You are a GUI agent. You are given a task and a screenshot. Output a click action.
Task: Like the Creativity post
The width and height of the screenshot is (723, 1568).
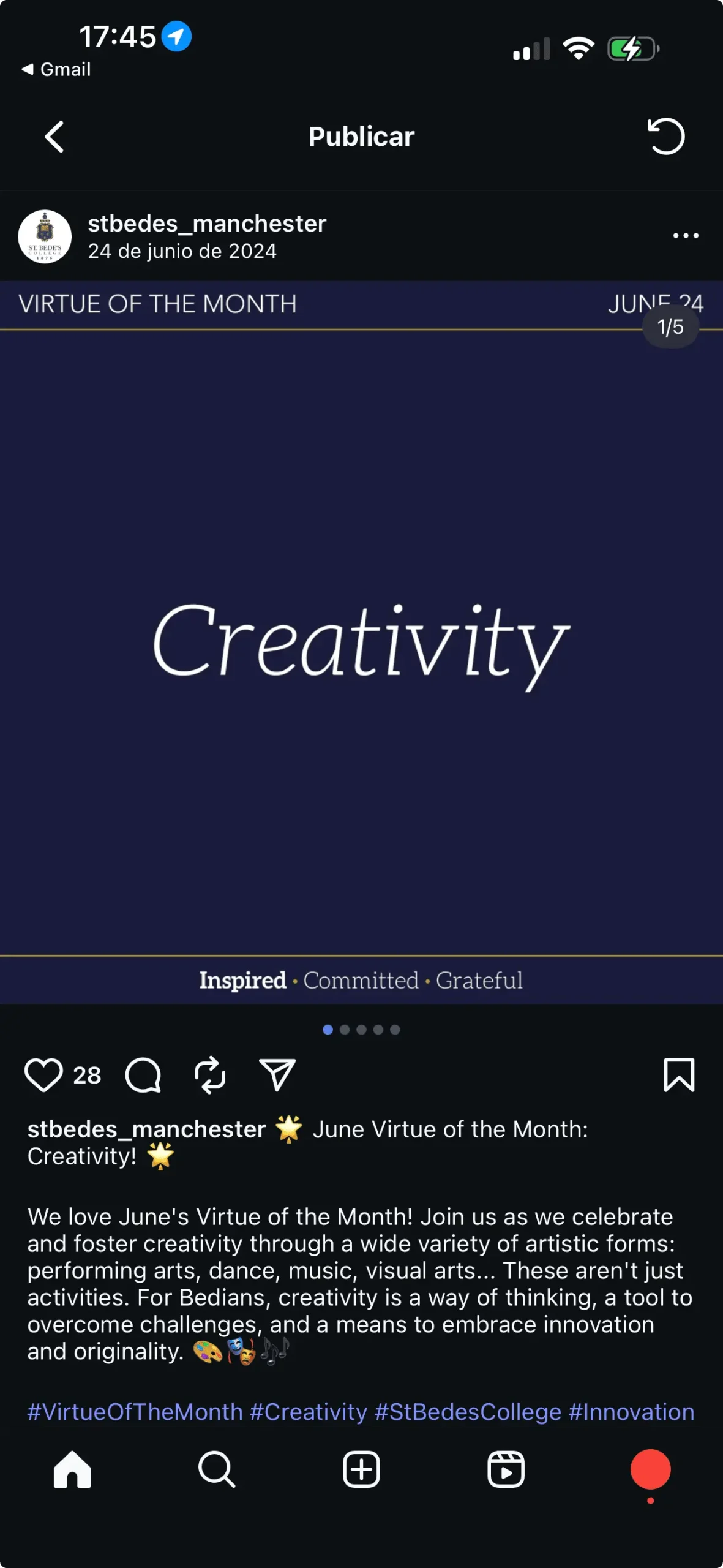tap(43, 1075)
